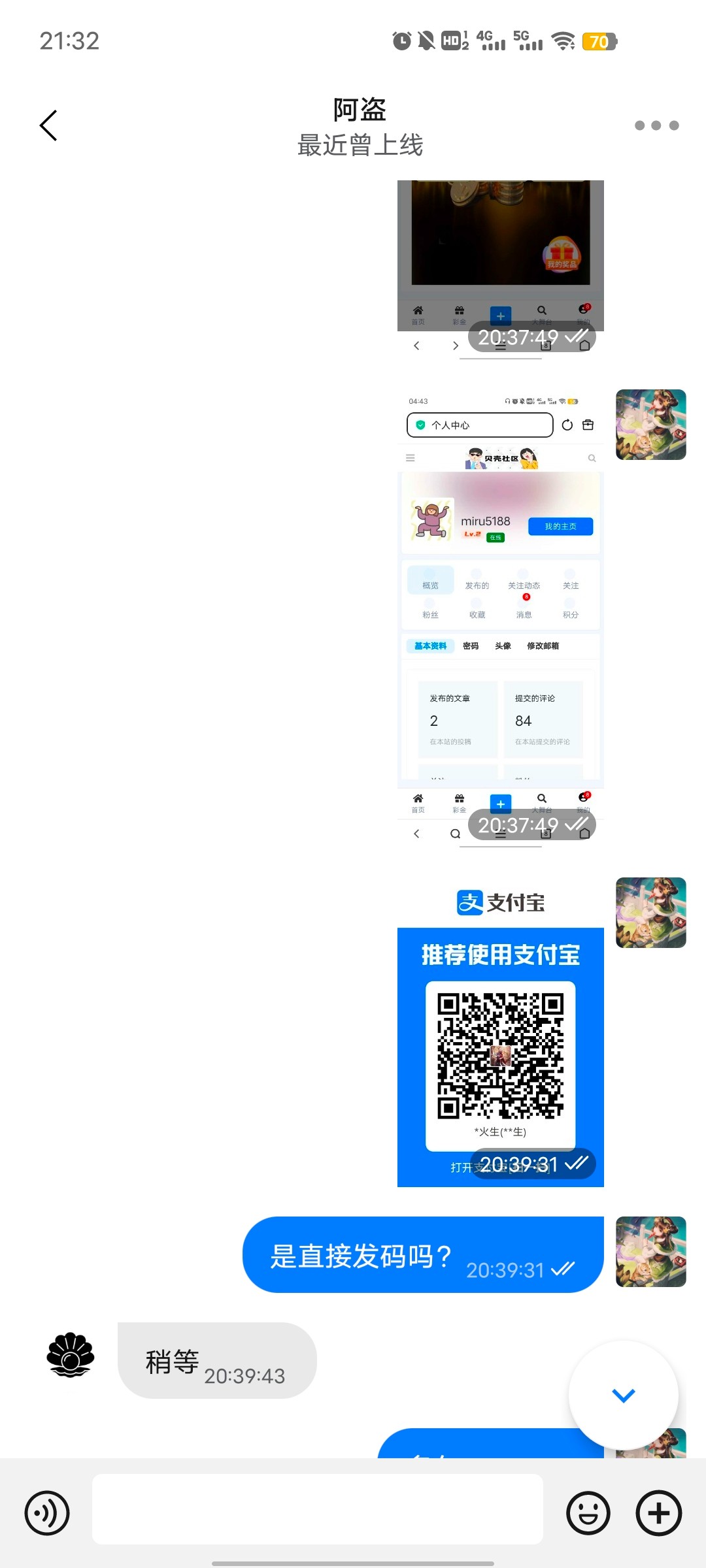The width and height of the screenshot is (706, 1568).
Task: Open the plus attachment menu
Action: pos(659,1513)
